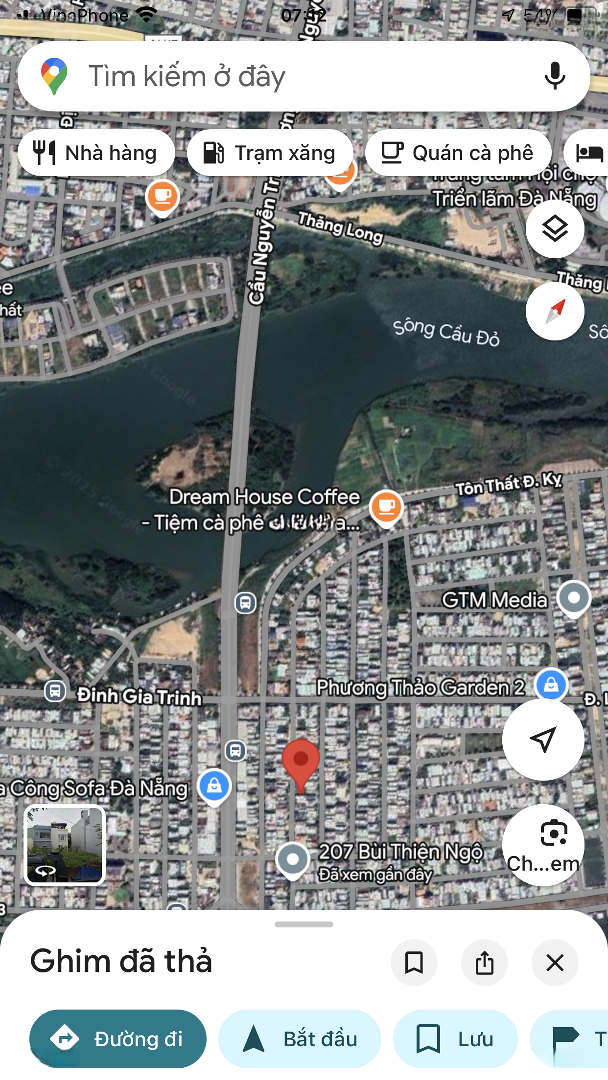This screenshot has height=1080, width=608.
Task: Open the camera lens button
Action: (x=543, y=843)
